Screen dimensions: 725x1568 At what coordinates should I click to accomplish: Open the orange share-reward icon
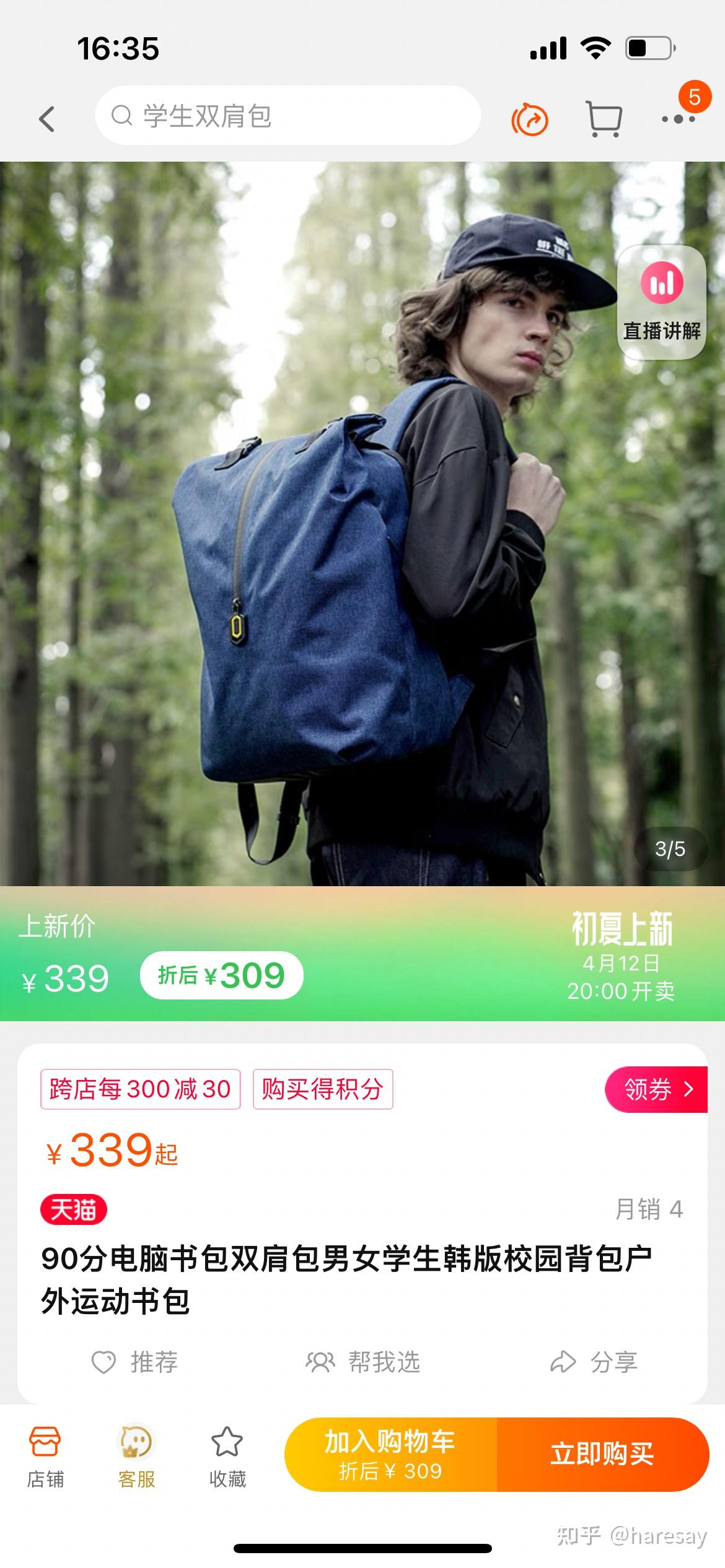coord(530,118)
